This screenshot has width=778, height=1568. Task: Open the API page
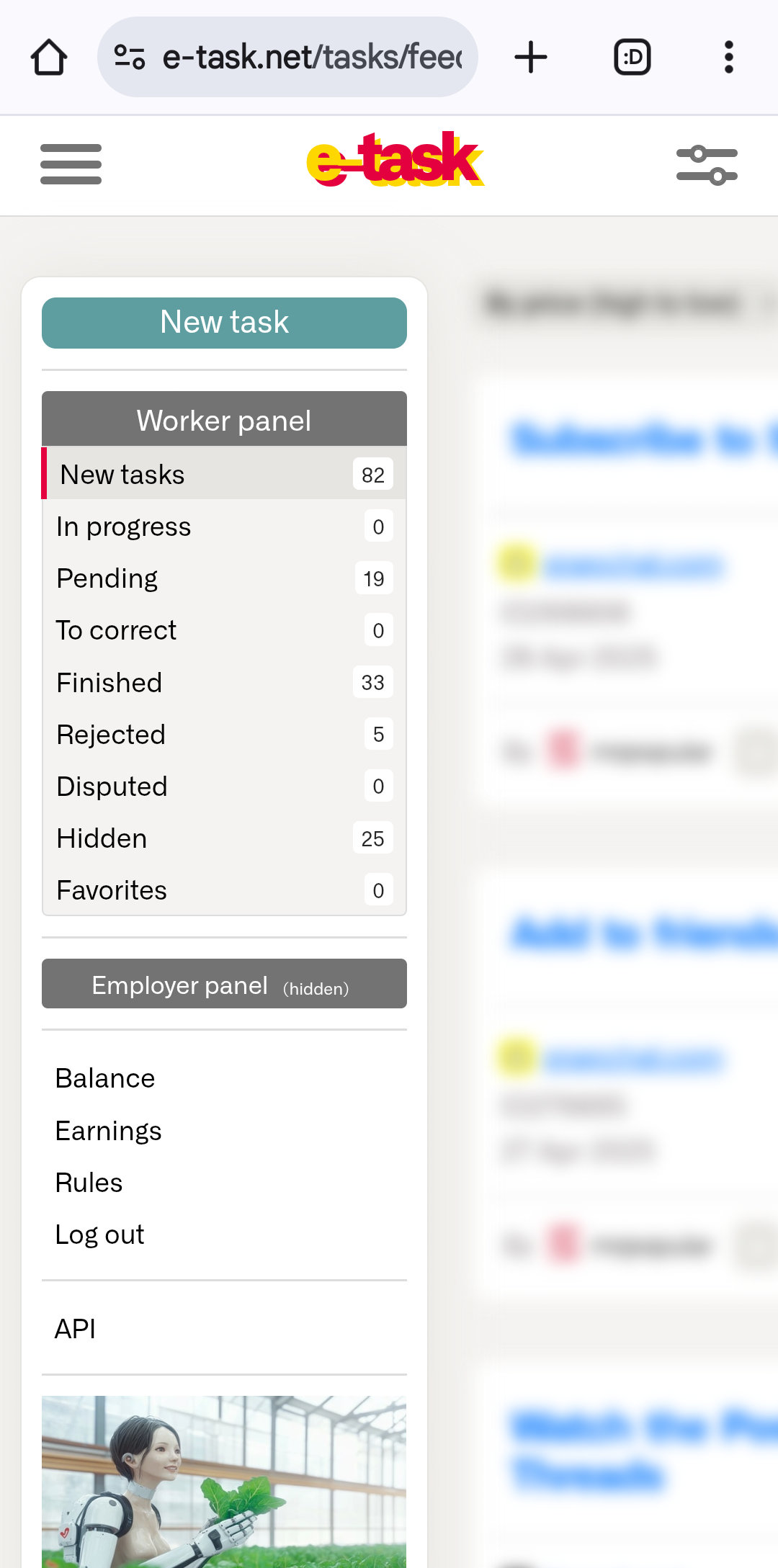coord(76,1329)
